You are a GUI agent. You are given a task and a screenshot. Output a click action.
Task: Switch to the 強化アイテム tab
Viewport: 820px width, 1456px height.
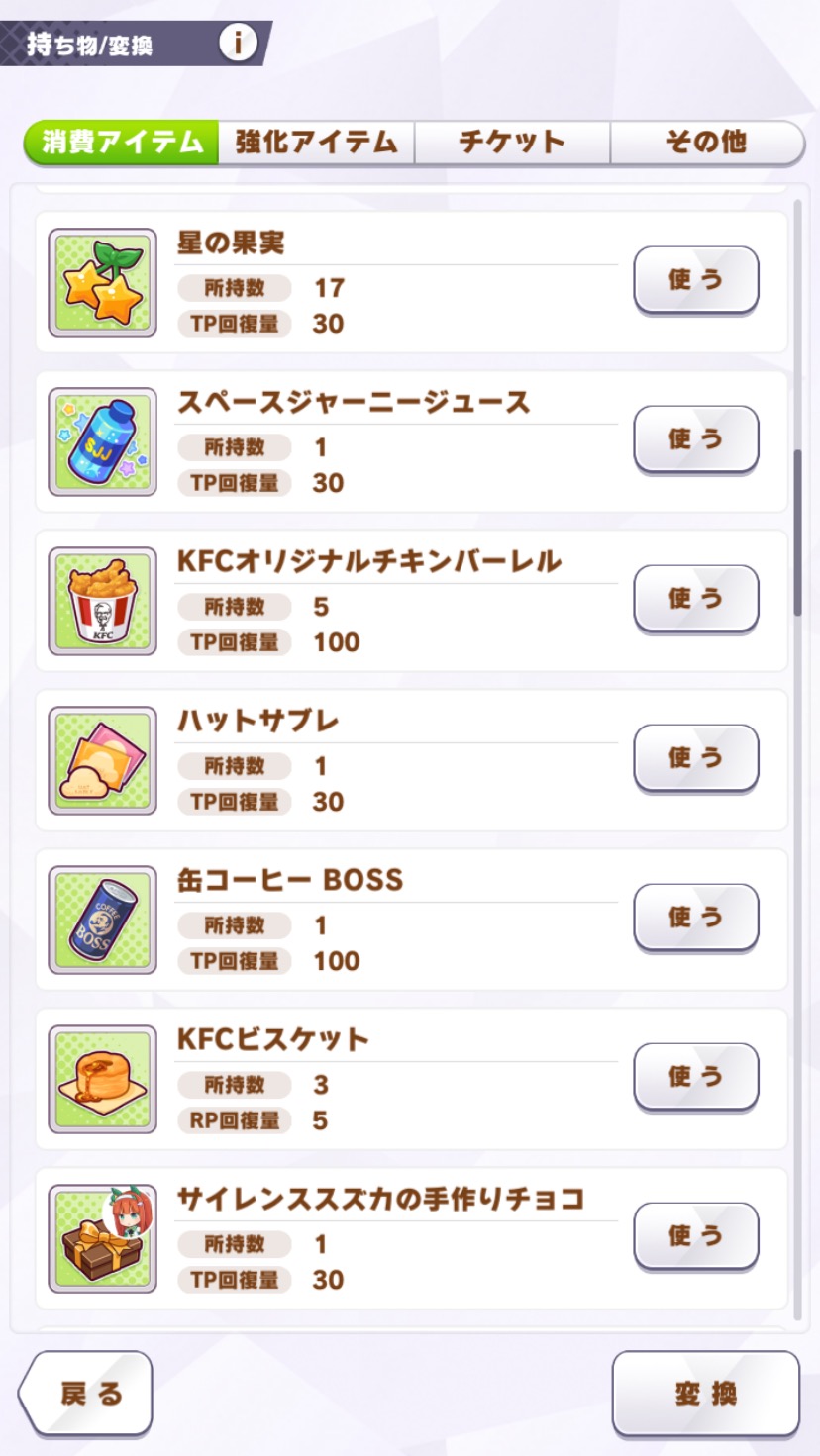316,143
